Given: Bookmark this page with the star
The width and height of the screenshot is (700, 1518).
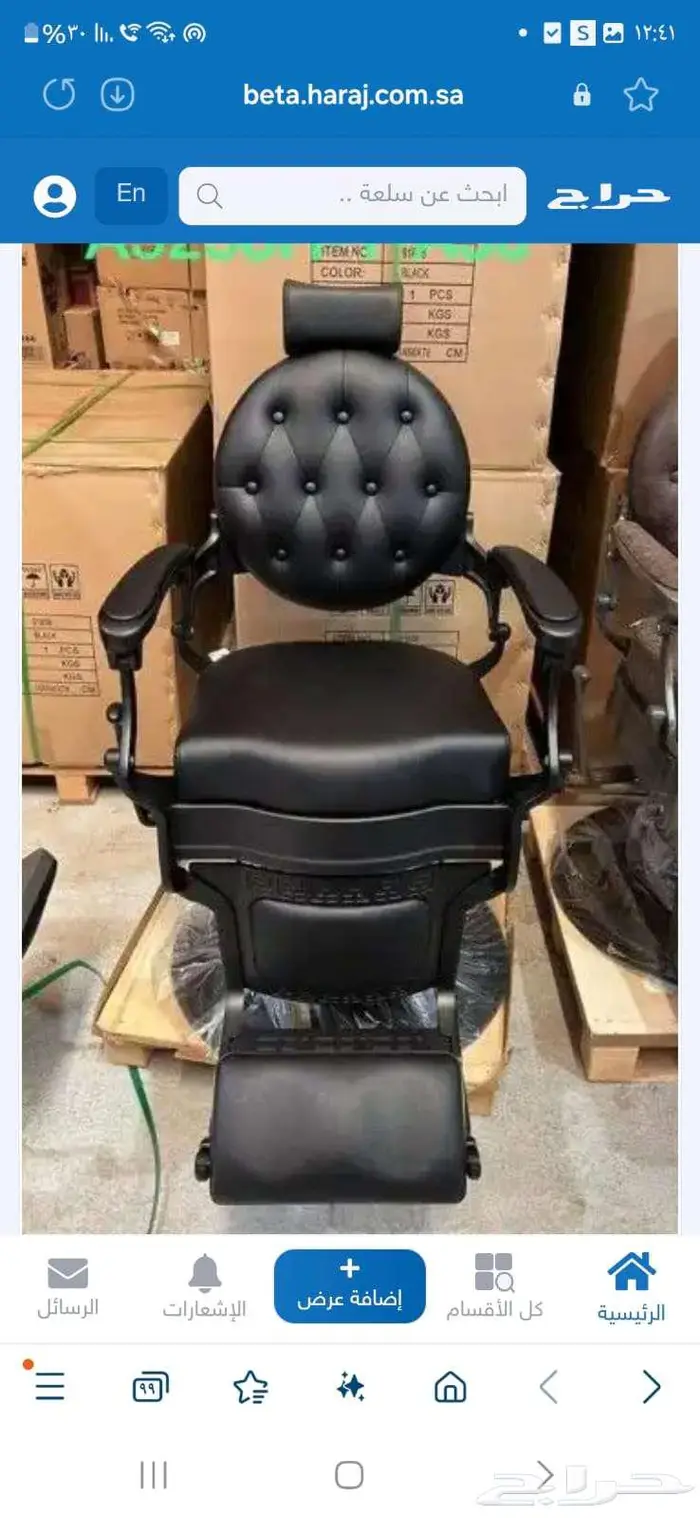Looking at the screenshot, I should pyautogui.click(x=641, y=95).
